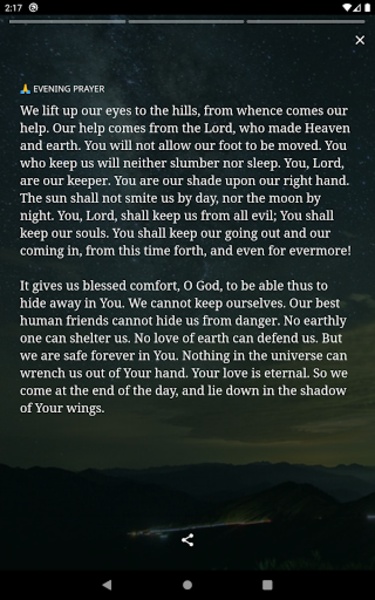Image resolution: width=375 pixels, height=600 pixels.
Task: Tap the system home button
Action: coord(188,585)
